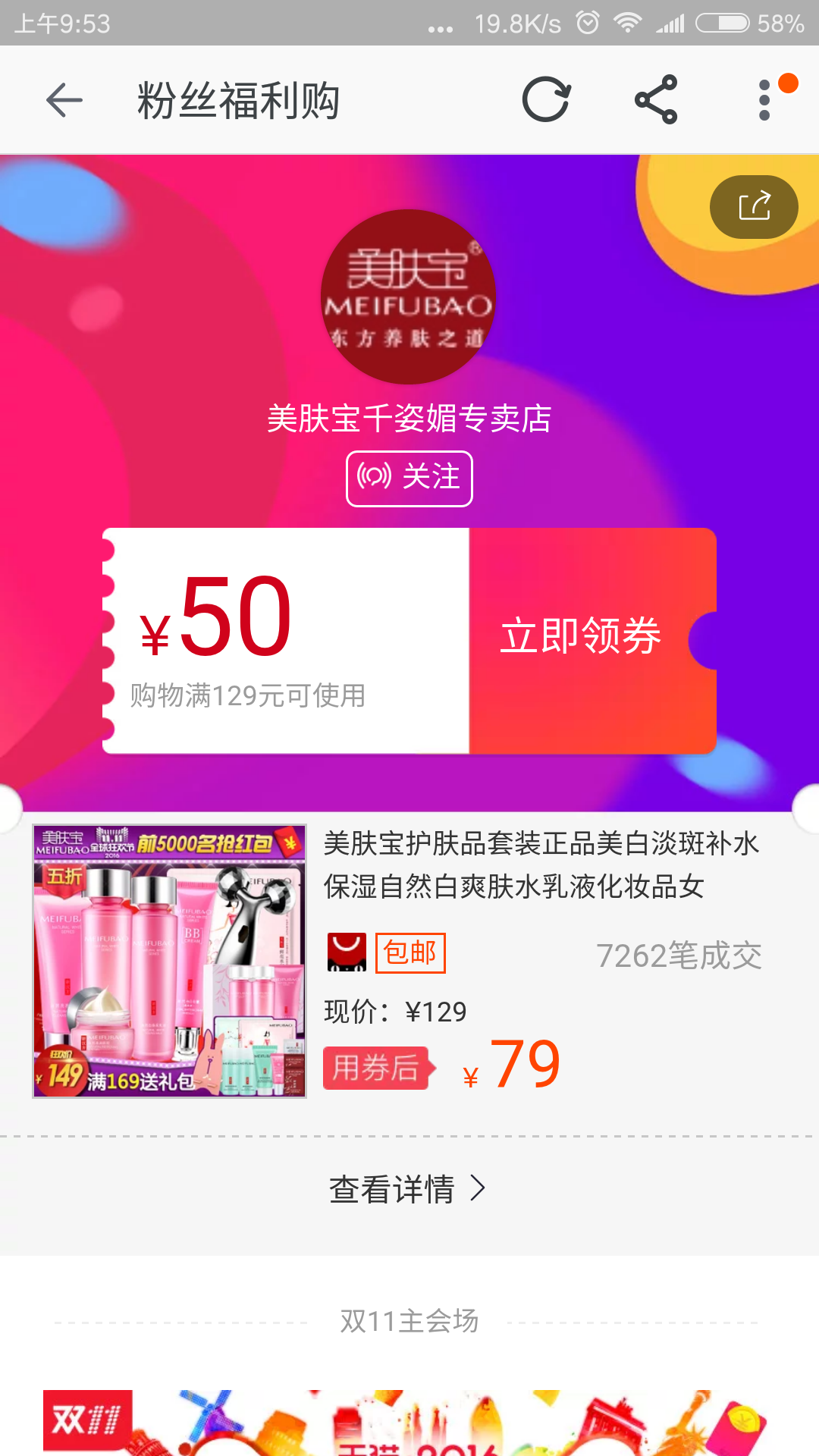The image size is (819, 1456).
Task: Open the 双11 main venue banner
Action: tap(409, 1422)
